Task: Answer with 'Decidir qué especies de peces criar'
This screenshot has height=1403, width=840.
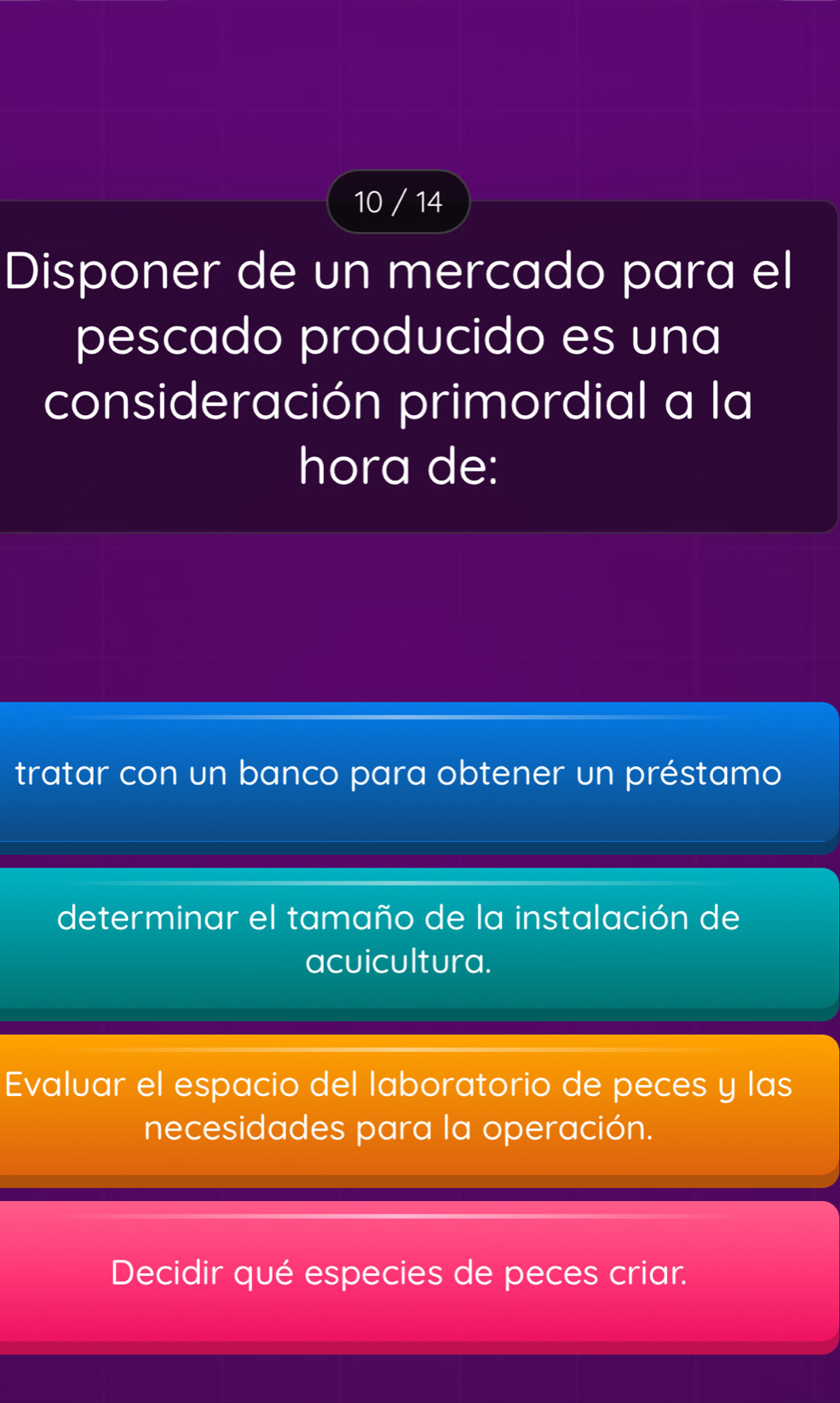Action: pyautogui.click(x=399, y=1273)
